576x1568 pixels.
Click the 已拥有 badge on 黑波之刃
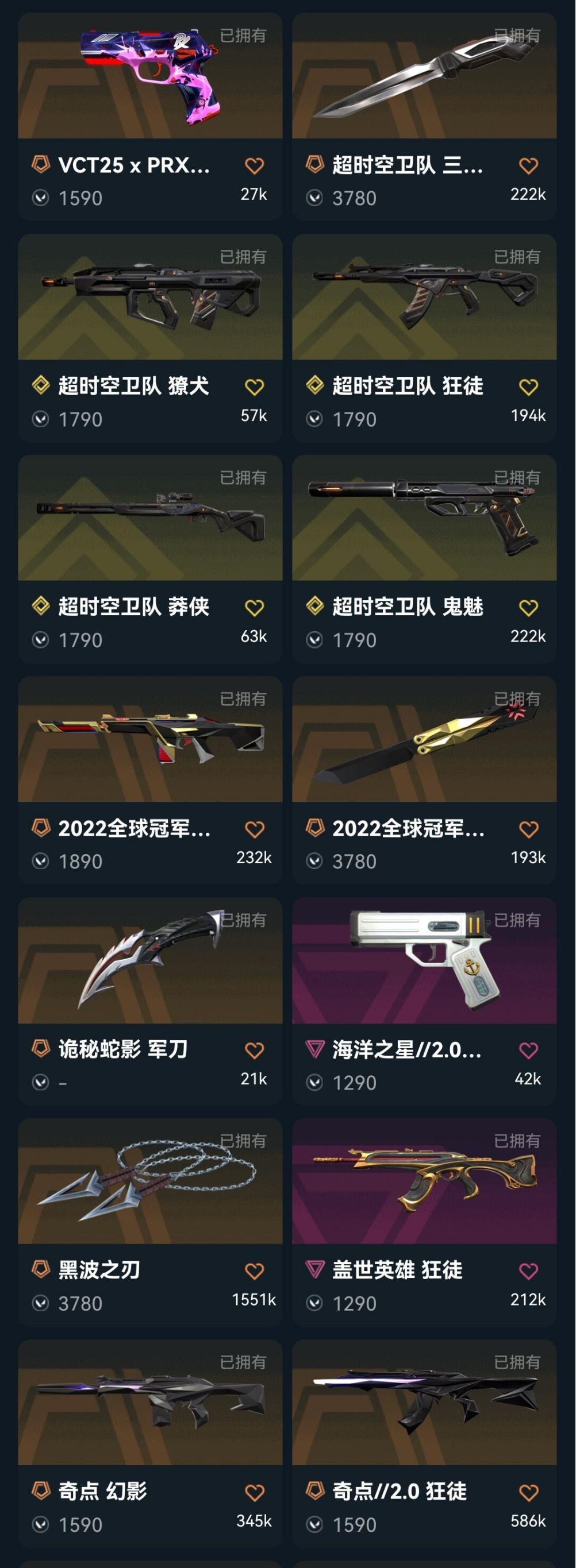click(242, 1141)
